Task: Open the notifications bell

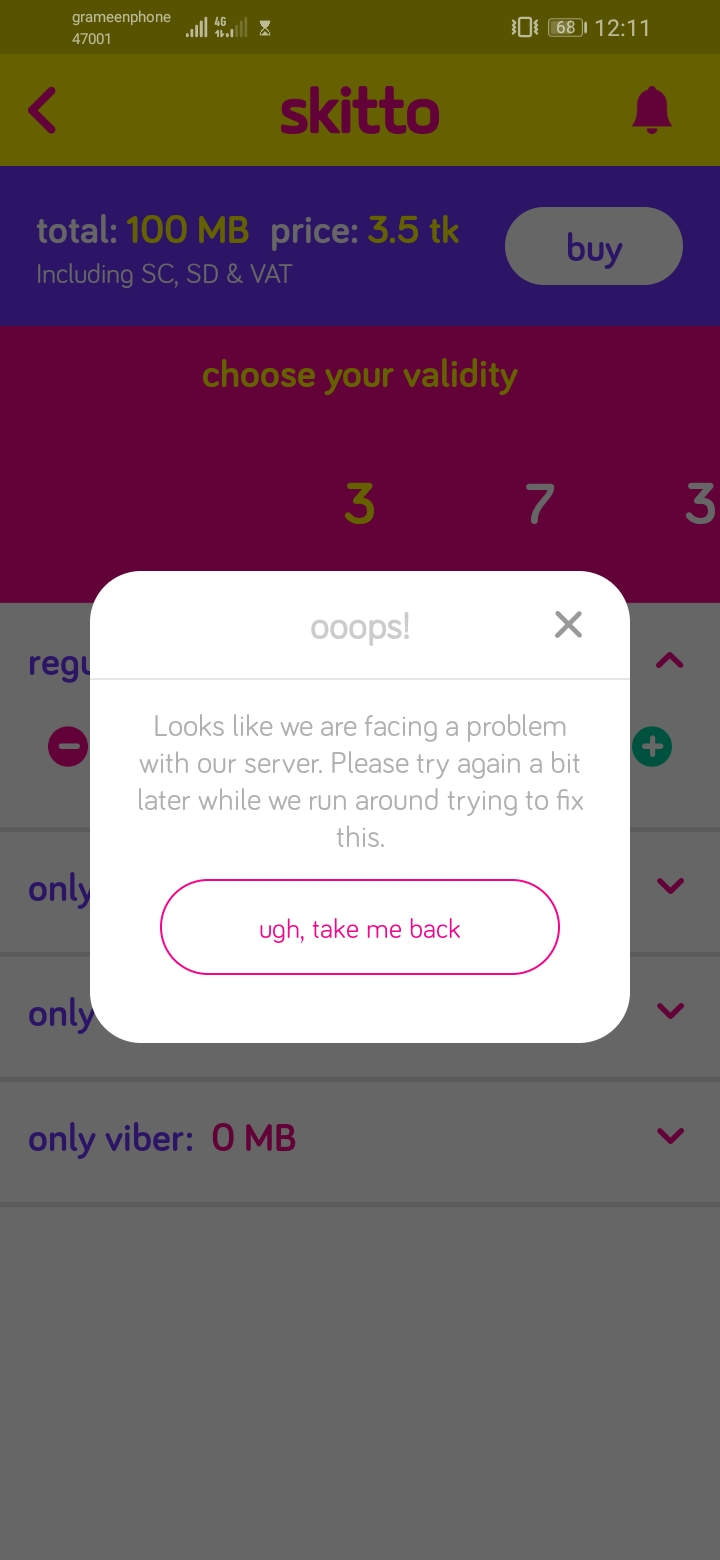Action: [652, 110]
